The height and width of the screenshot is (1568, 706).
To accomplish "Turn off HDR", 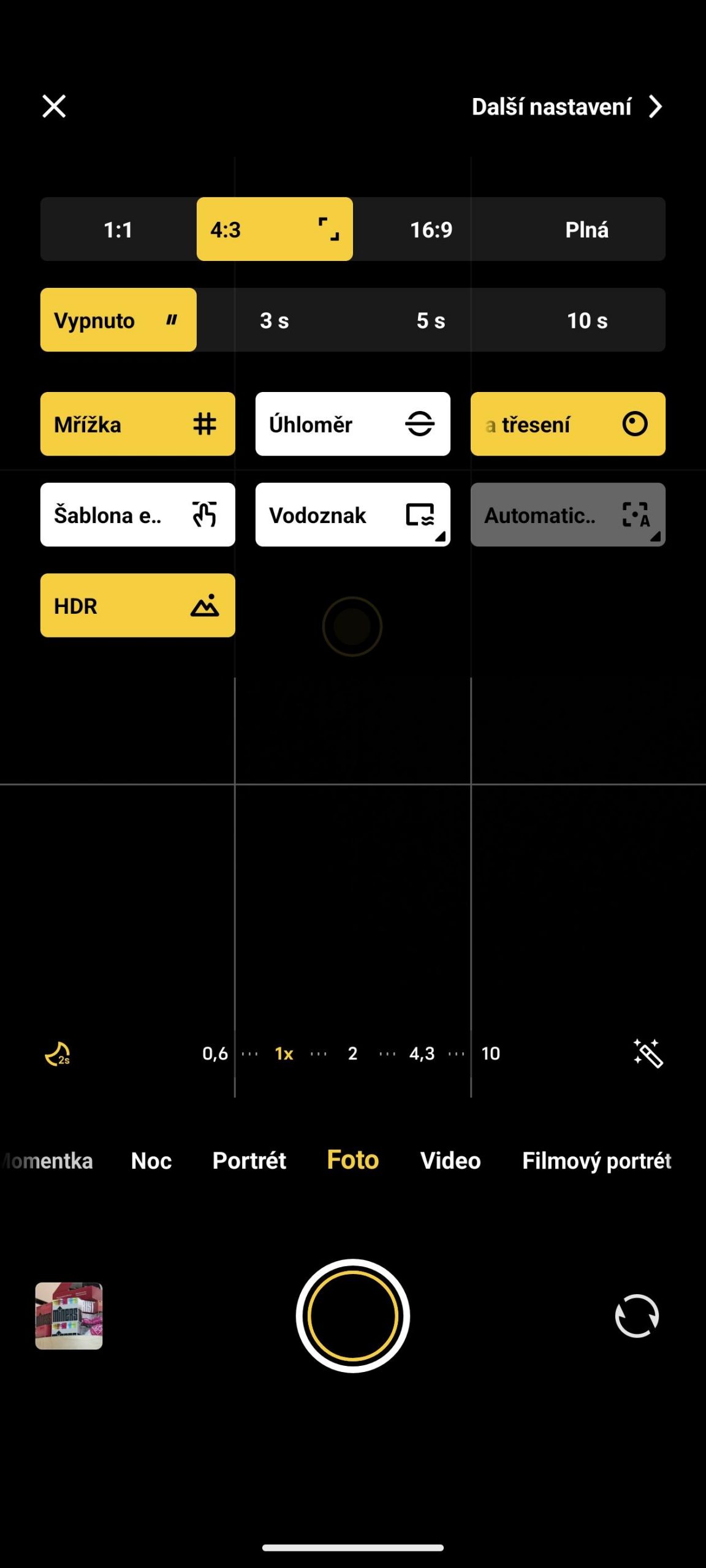I will (138, 605).
